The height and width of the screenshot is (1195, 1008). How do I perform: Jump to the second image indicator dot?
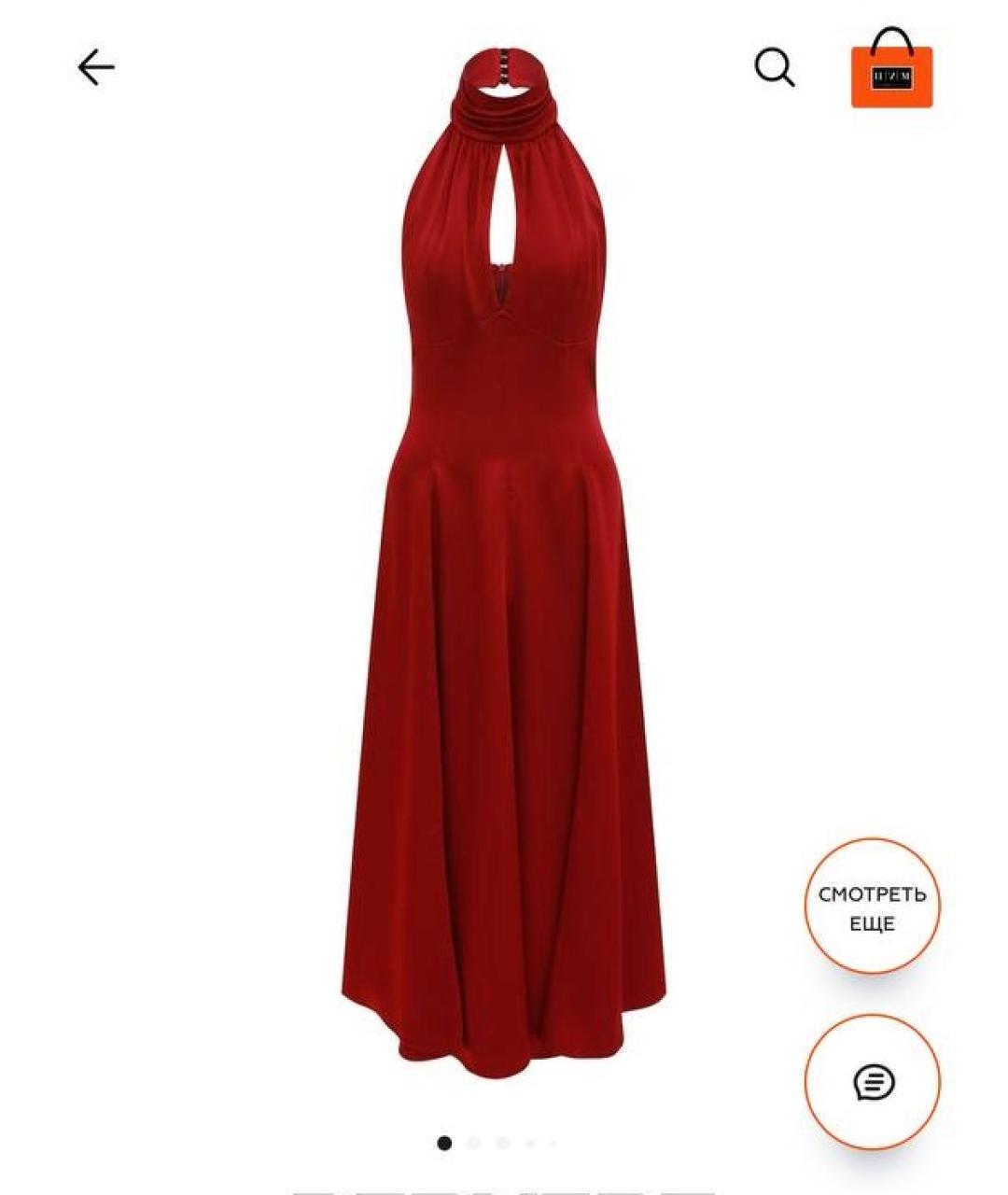[x=474, y=1143]
